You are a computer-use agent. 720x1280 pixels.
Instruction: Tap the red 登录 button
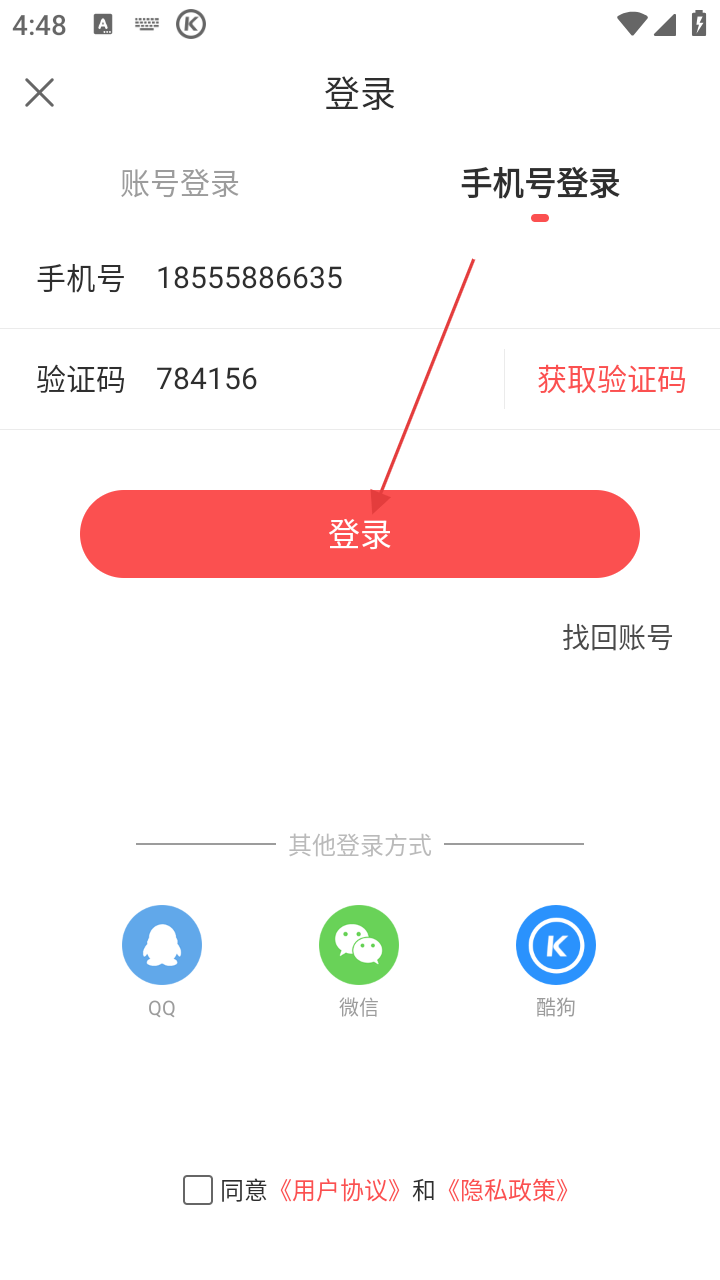(360, 534)
